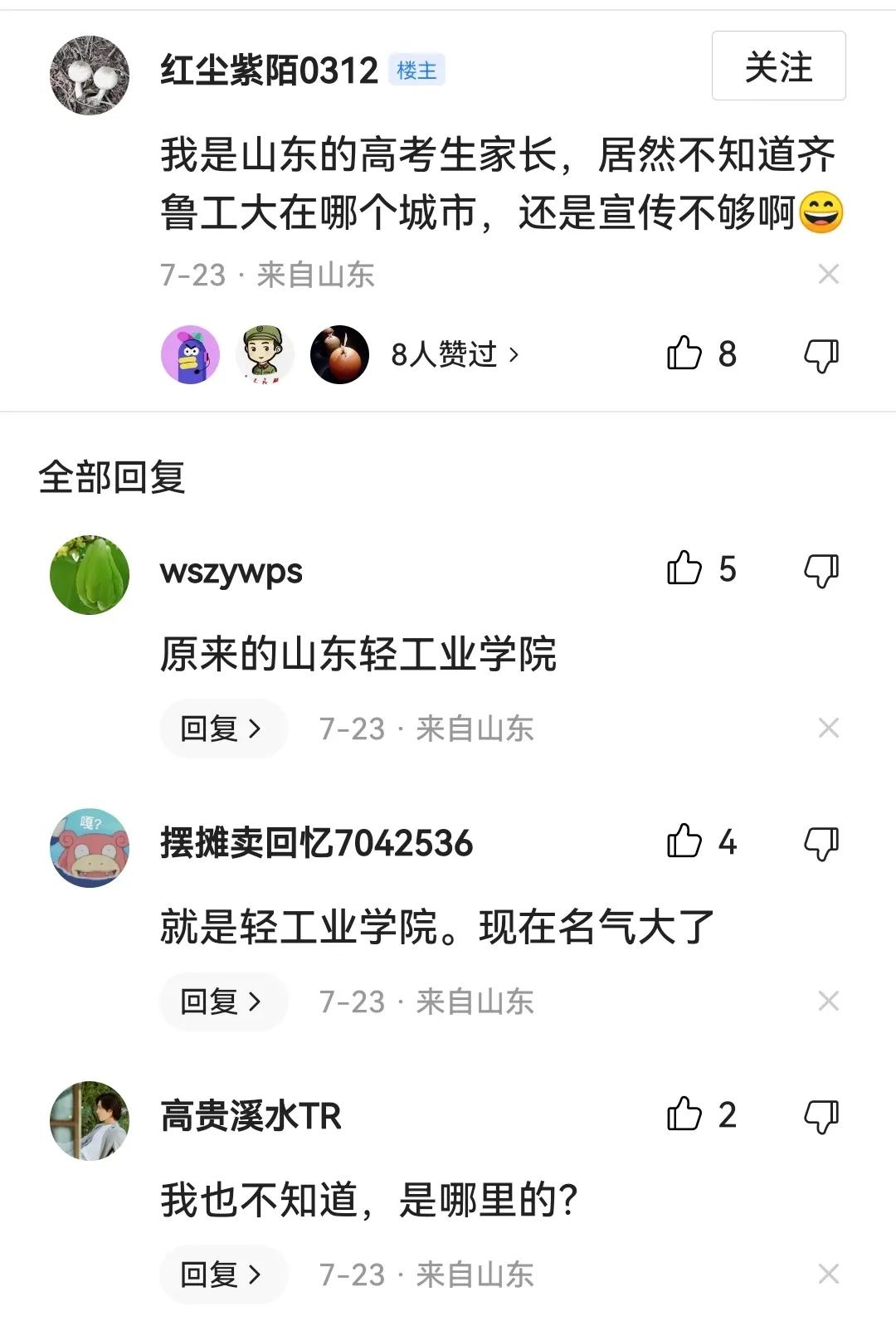
Task: Like wszywps's reply
Action: 684,569
